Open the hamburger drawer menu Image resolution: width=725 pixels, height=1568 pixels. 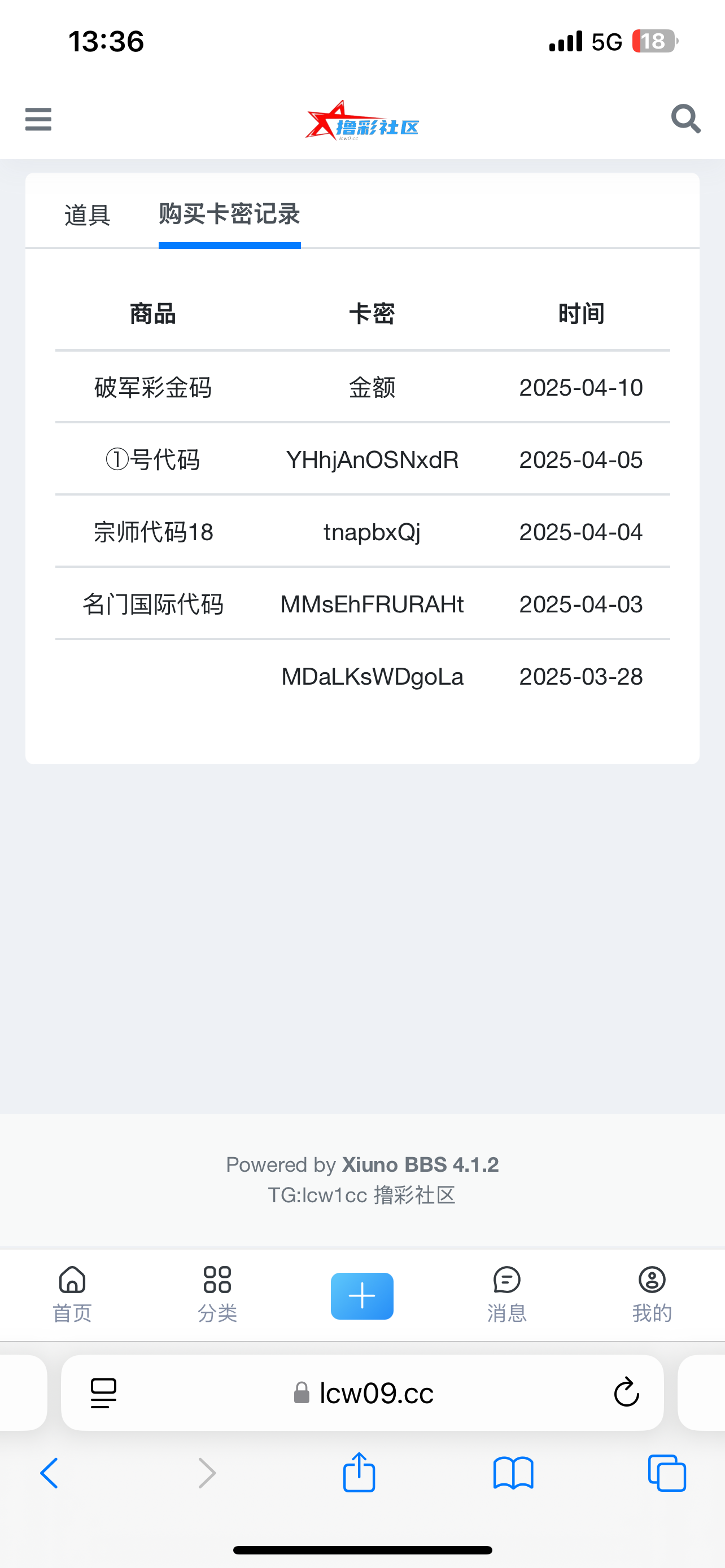(x=38, y=119)
